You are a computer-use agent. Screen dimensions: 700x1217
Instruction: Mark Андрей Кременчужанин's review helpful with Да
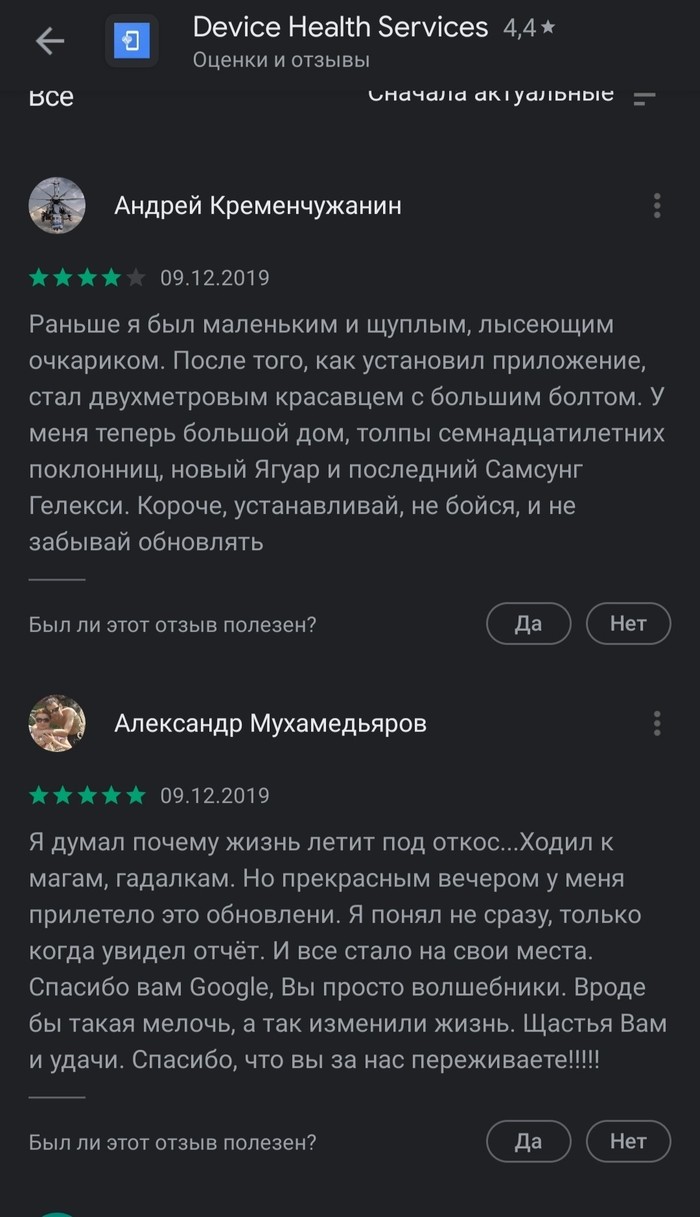pos(528,624)
